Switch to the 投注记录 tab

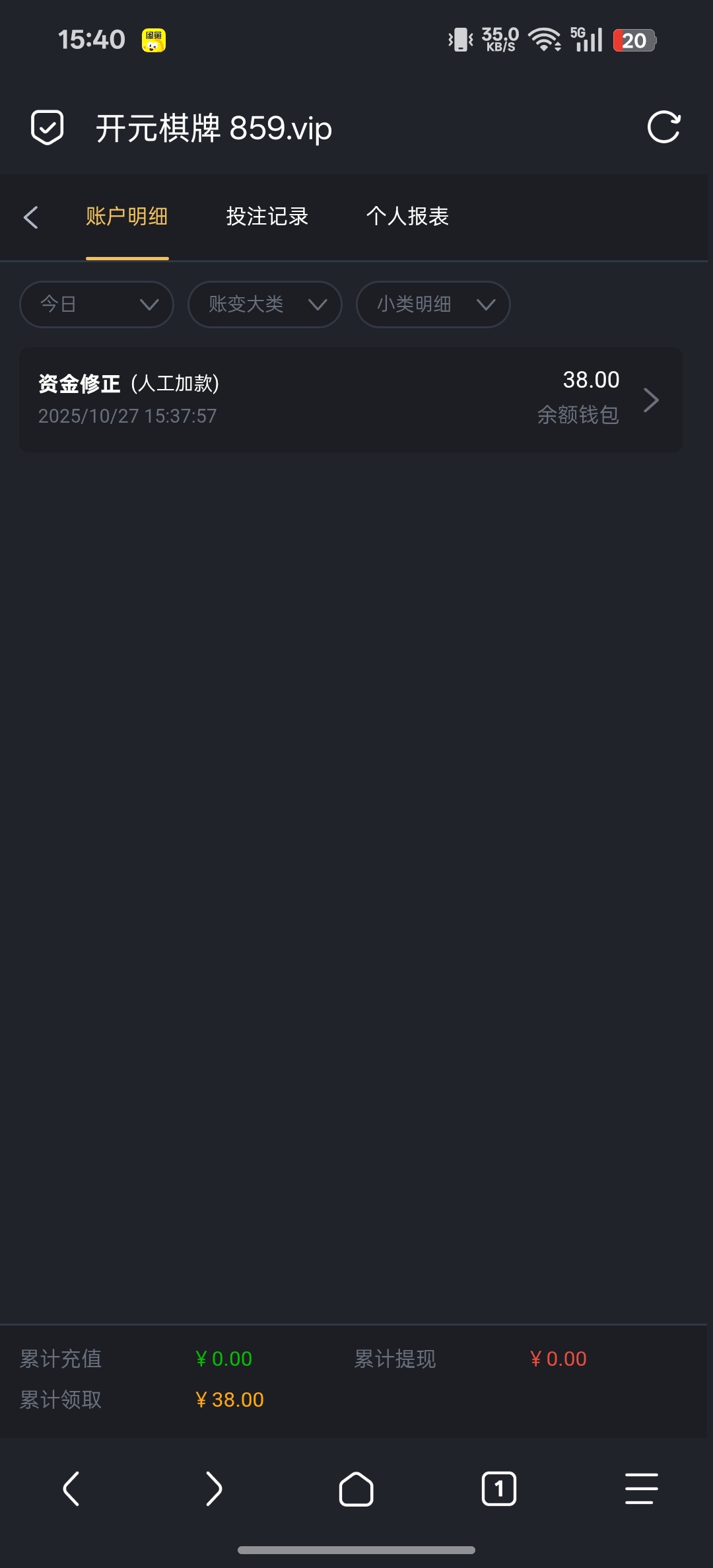(267, 217)
